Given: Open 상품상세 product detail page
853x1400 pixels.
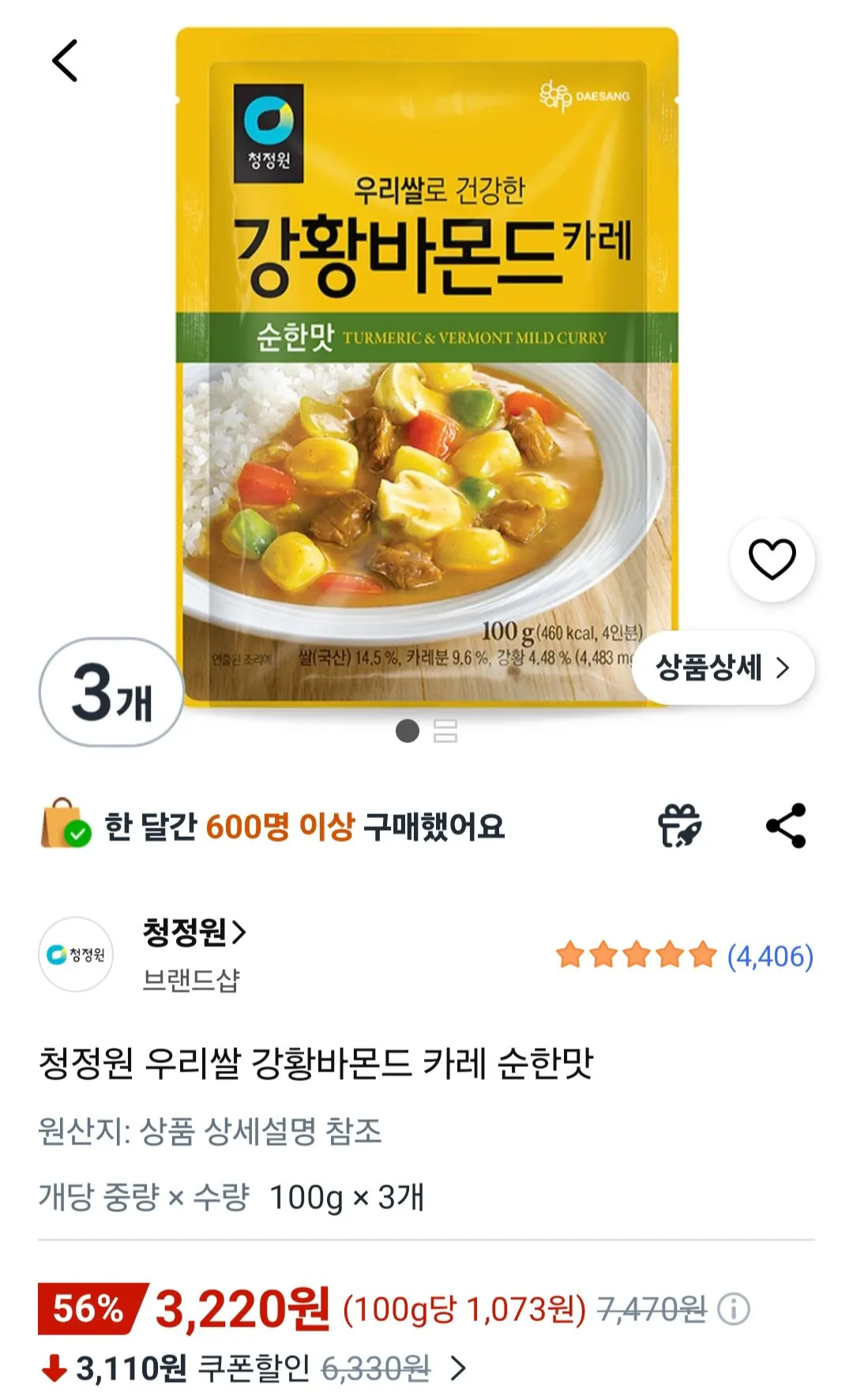Looking at the screenshot, I should coord(723,667).
